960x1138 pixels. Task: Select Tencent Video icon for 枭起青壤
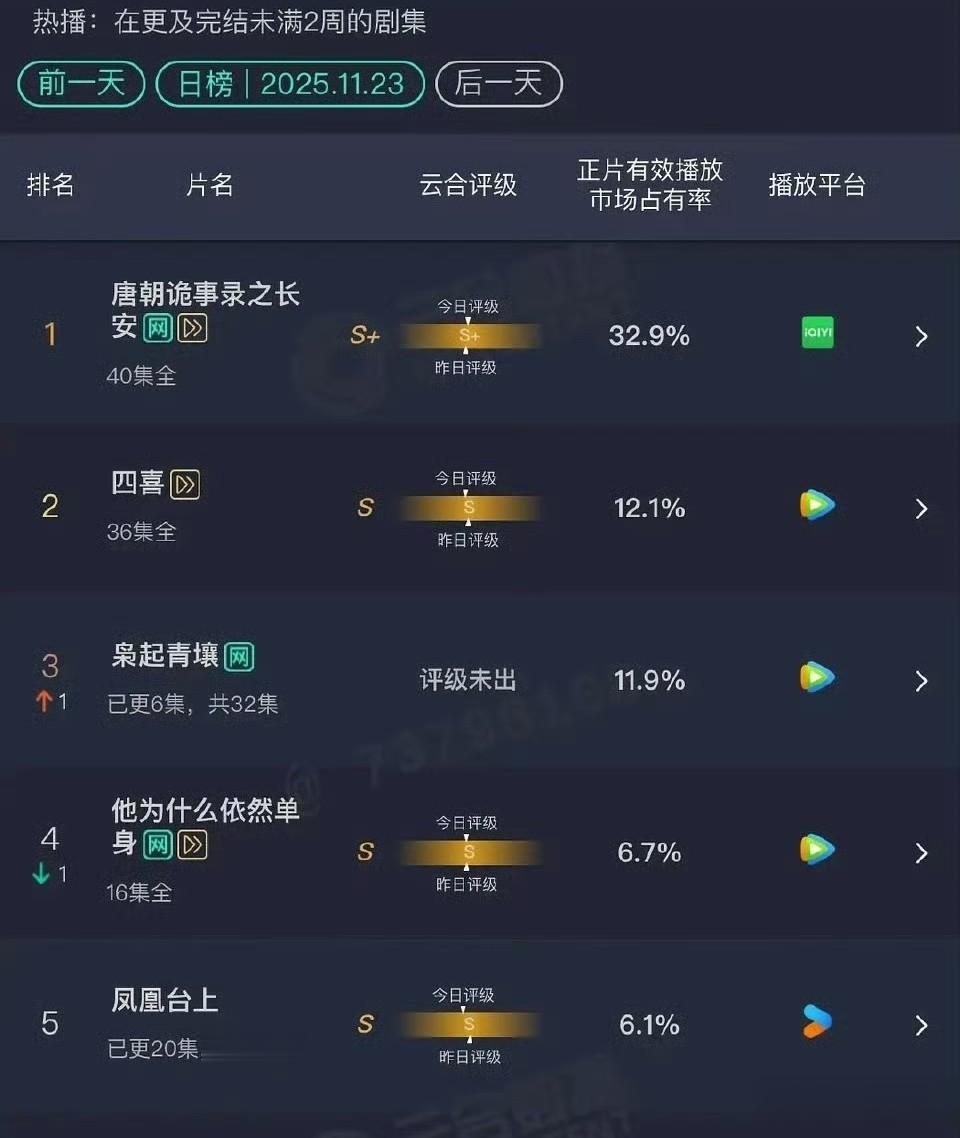coord(817,679)
